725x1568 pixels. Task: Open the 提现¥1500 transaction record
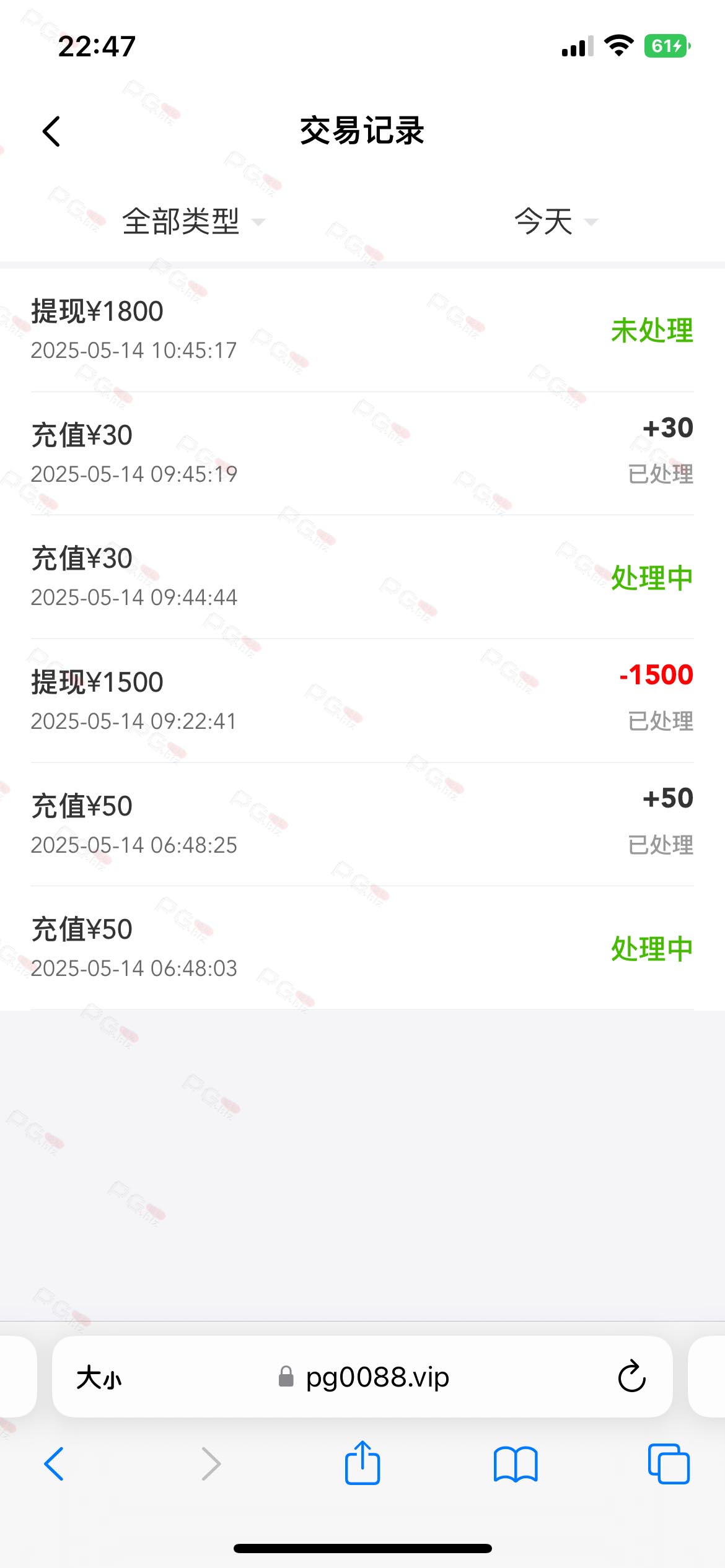[362, 700]
